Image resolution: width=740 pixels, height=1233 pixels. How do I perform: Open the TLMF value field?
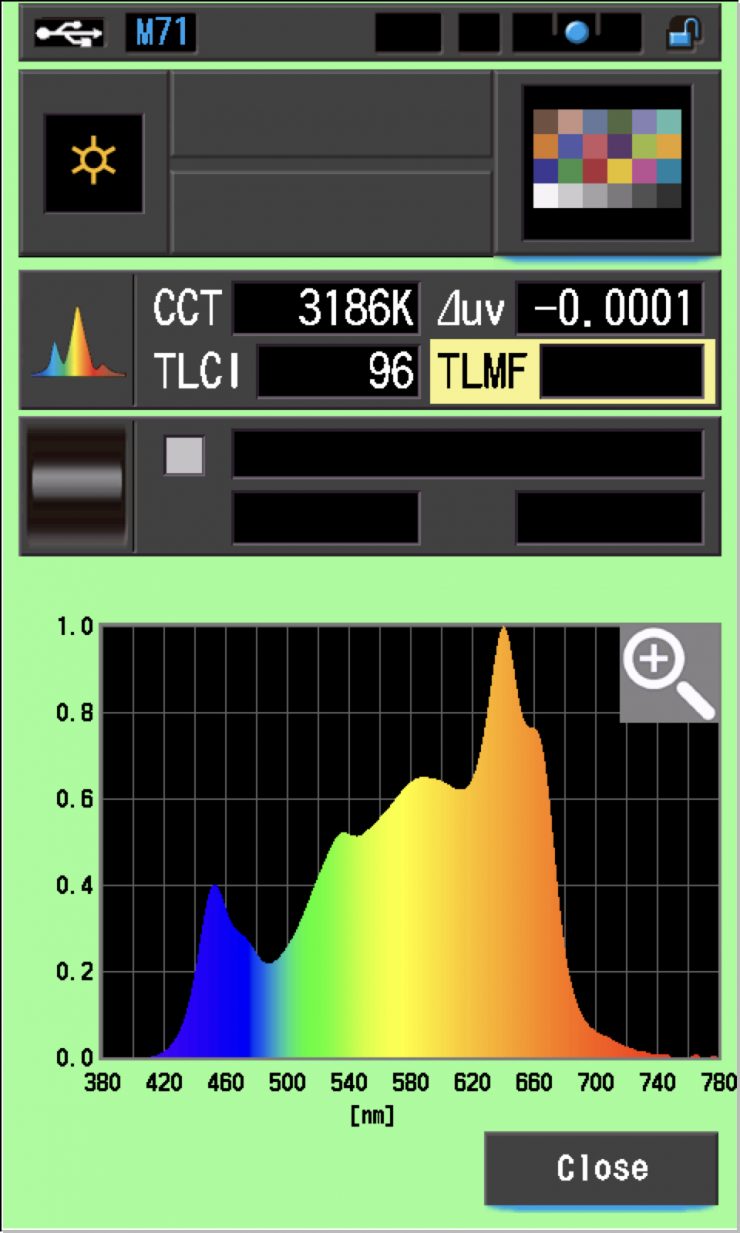click(x=621, y=372)
